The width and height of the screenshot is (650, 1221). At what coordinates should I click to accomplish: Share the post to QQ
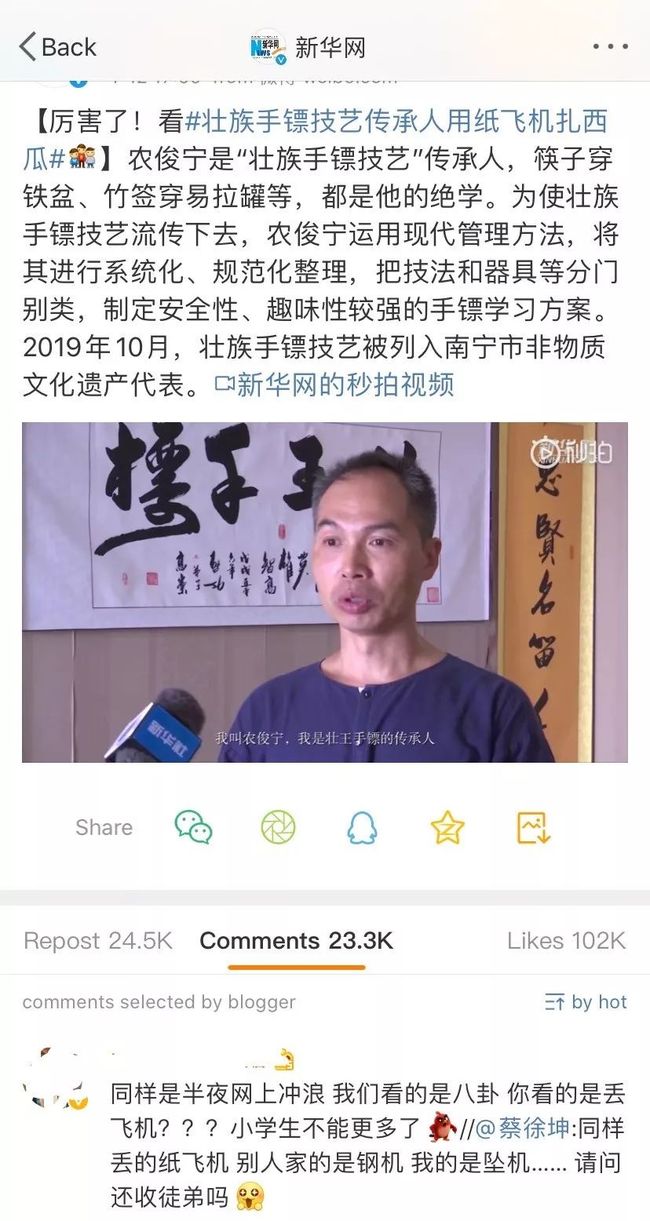362,827
